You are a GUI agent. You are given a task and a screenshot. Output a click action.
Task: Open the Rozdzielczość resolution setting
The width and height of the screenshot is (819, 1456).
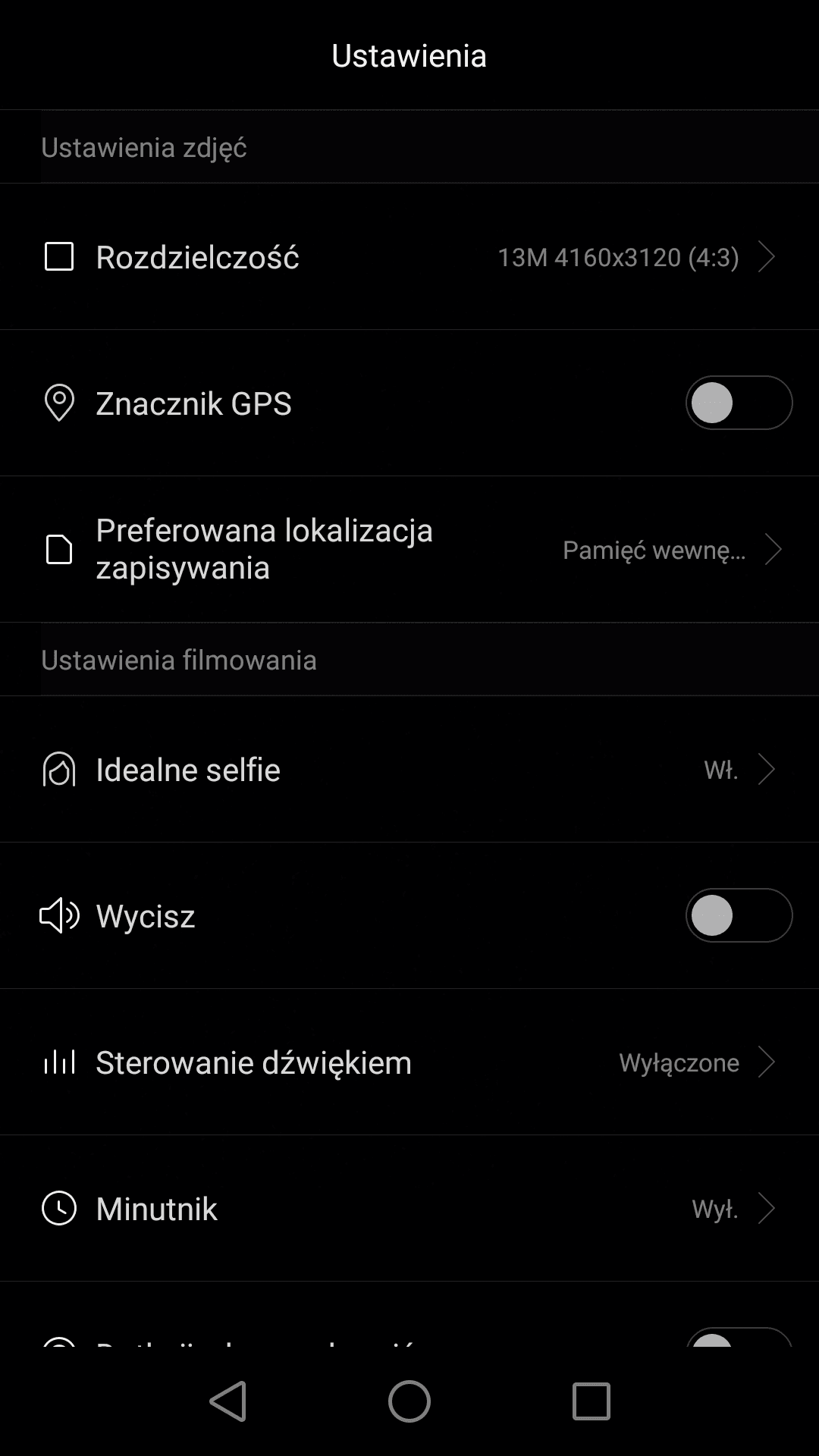[409, 256]
